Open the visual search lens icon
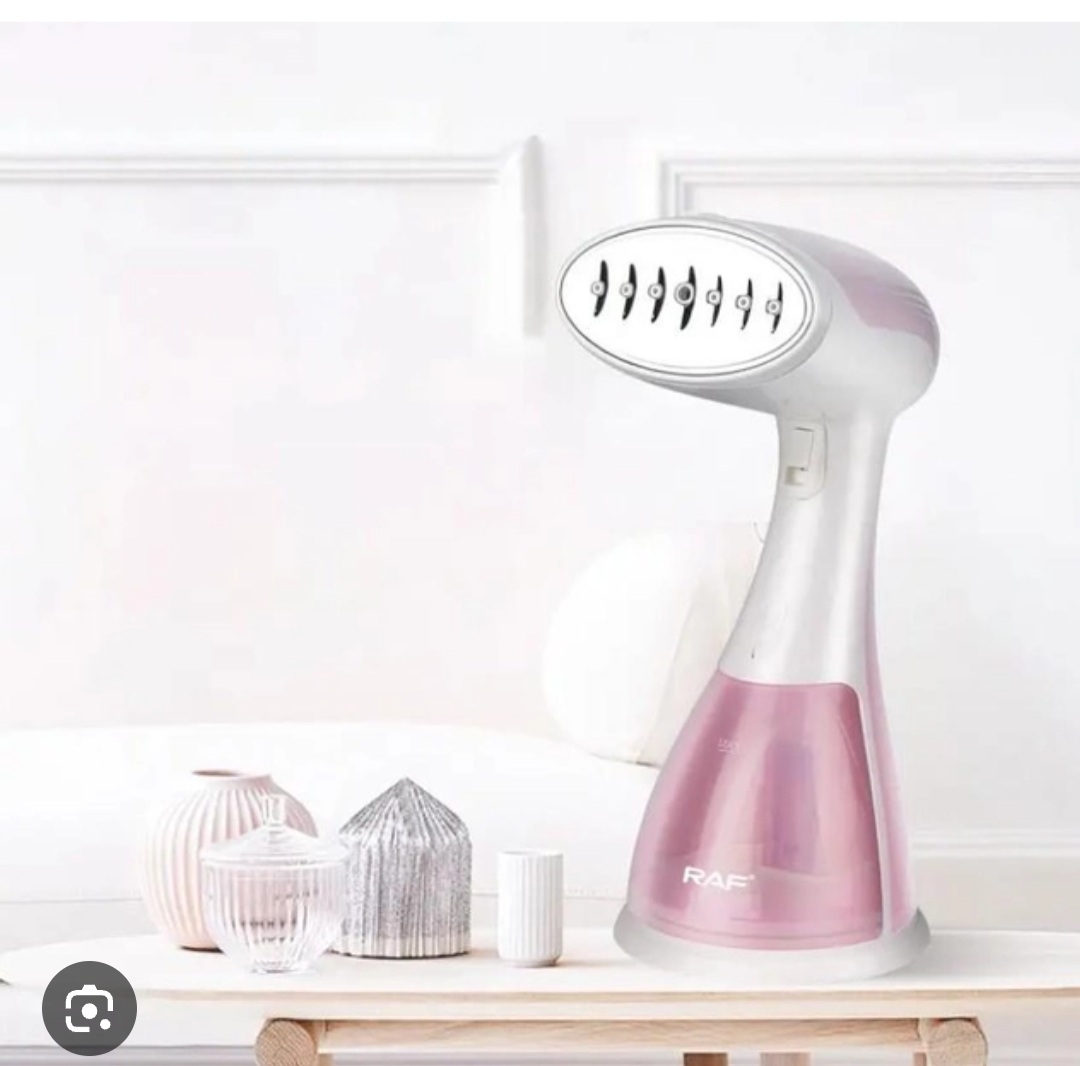 coord(89,1008)
